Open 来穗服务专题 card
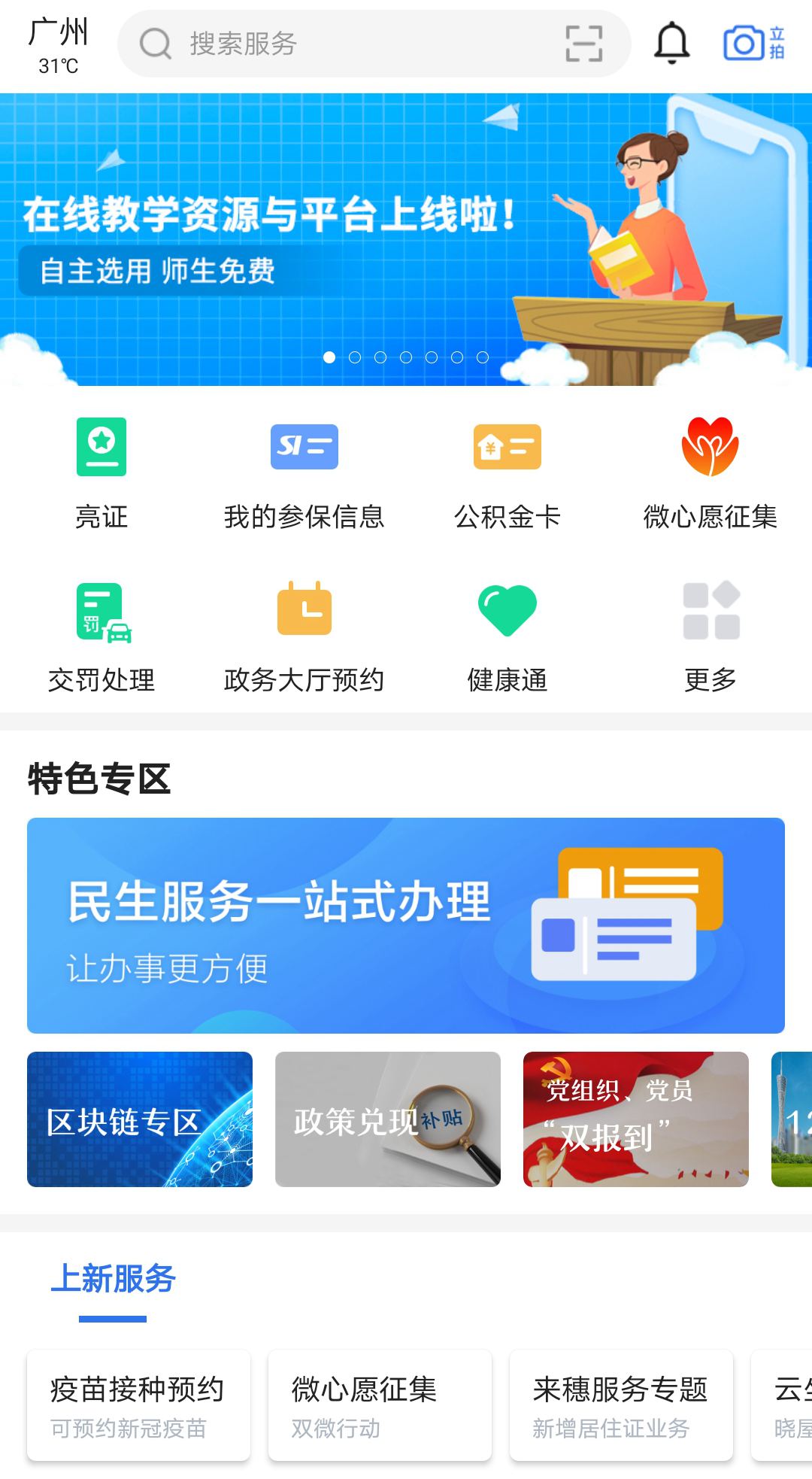Viewport: 812px width, 1479px height. click(621, 1405)
